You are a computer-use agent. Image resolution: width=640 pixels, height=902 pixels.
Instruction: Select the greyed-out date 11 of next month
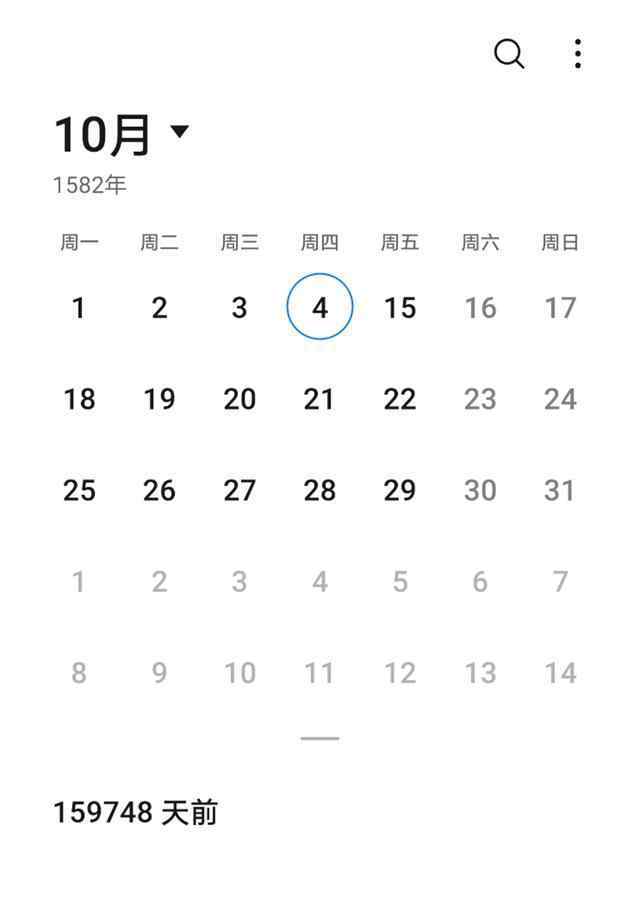coord(320,673)
